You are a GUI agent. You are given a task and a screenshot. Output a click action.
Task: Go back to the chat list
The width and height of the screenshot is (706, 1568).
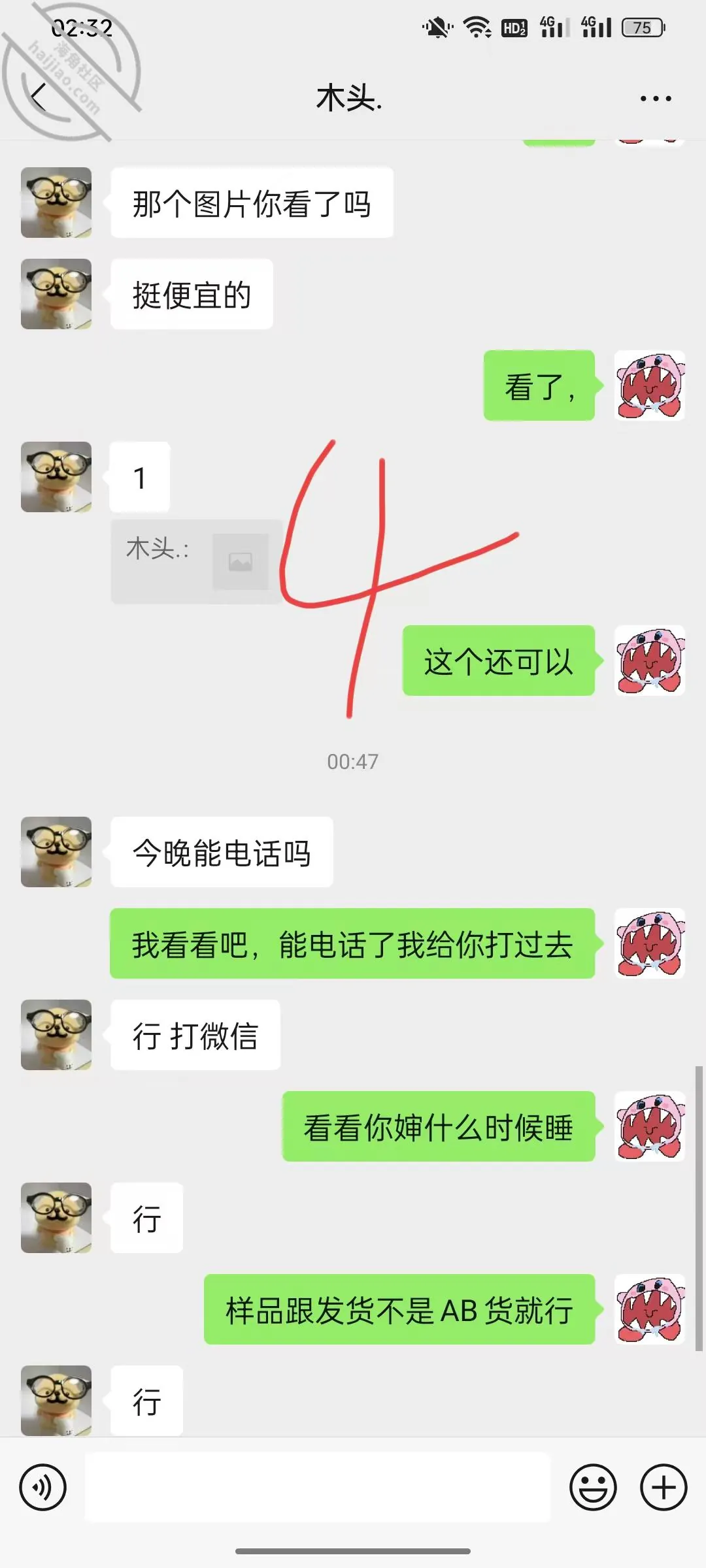[39, 98]
